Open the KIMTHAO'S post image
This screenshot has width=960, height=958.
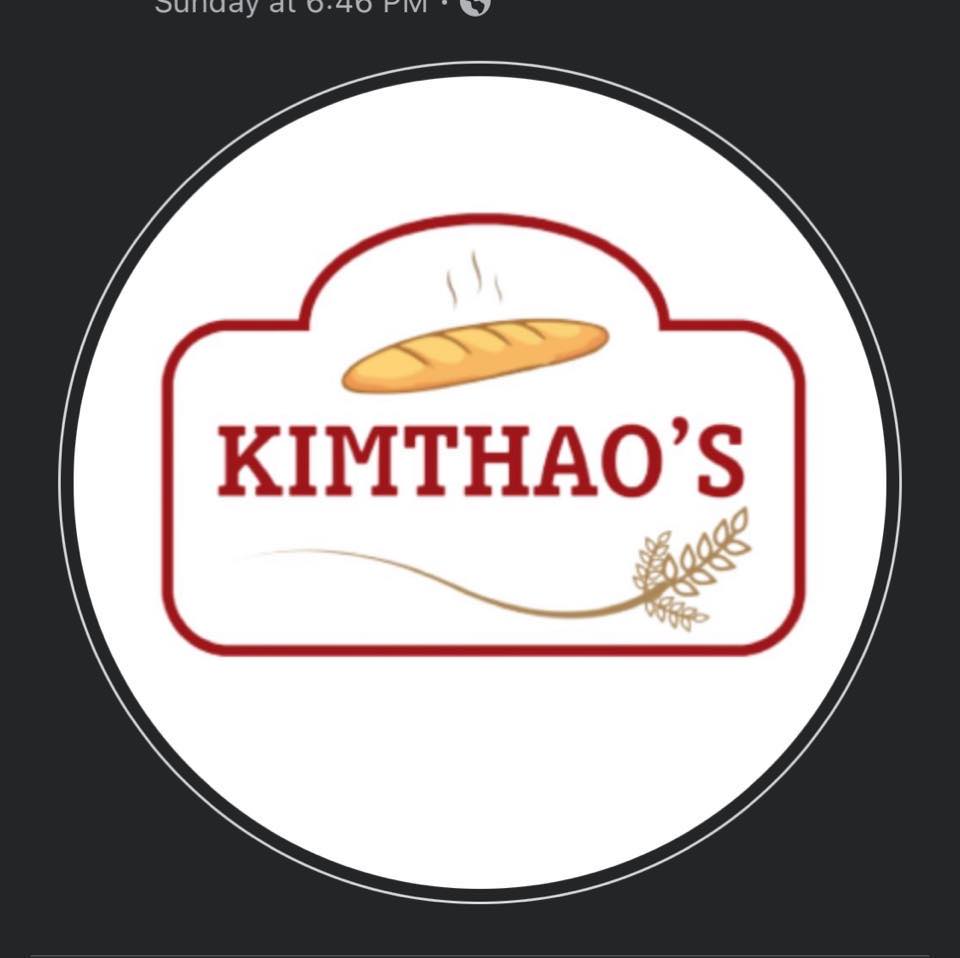tap(480, 480)
